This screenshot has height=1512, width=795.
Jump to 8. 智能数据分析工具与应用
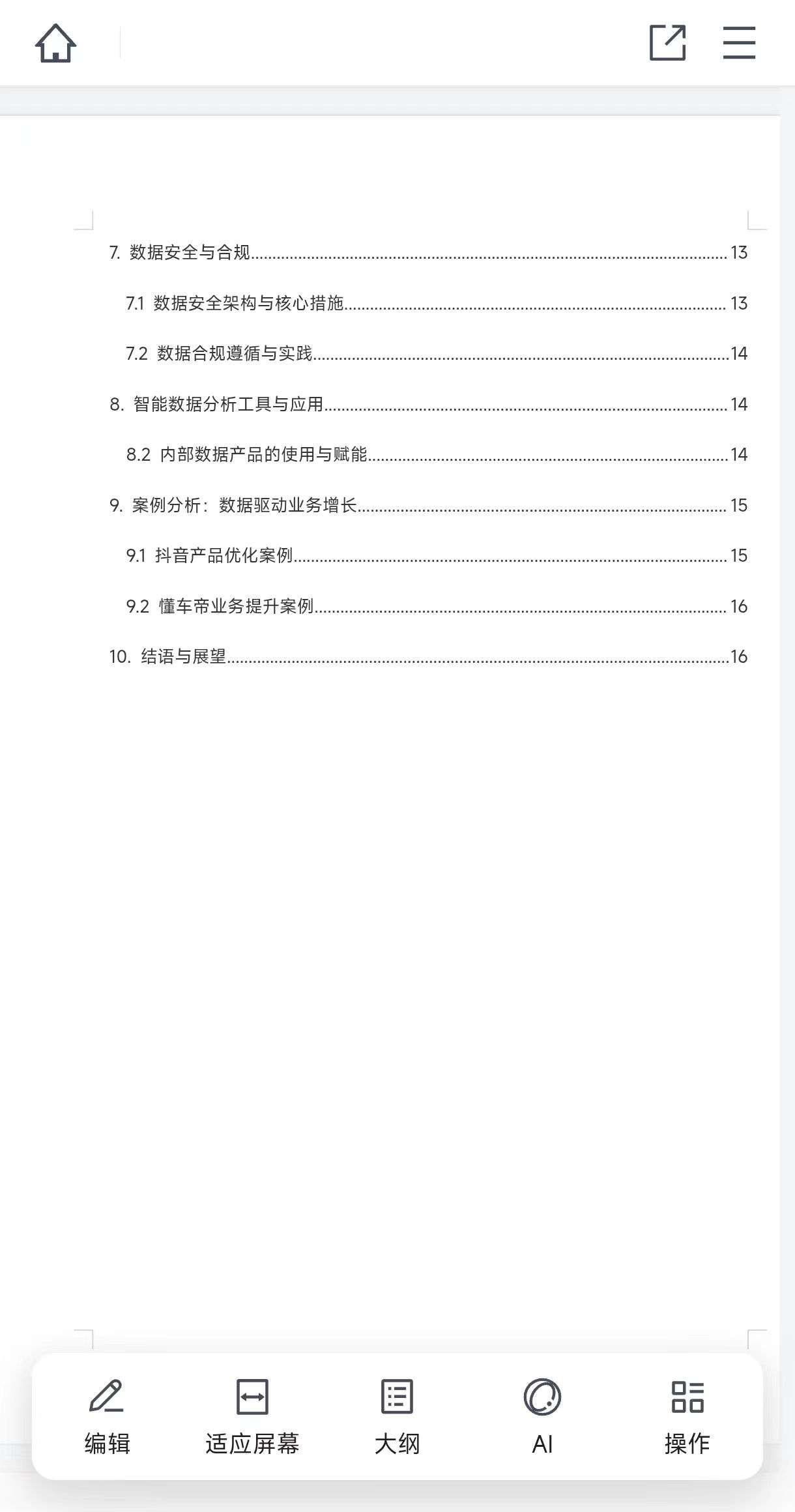[428, 404]
